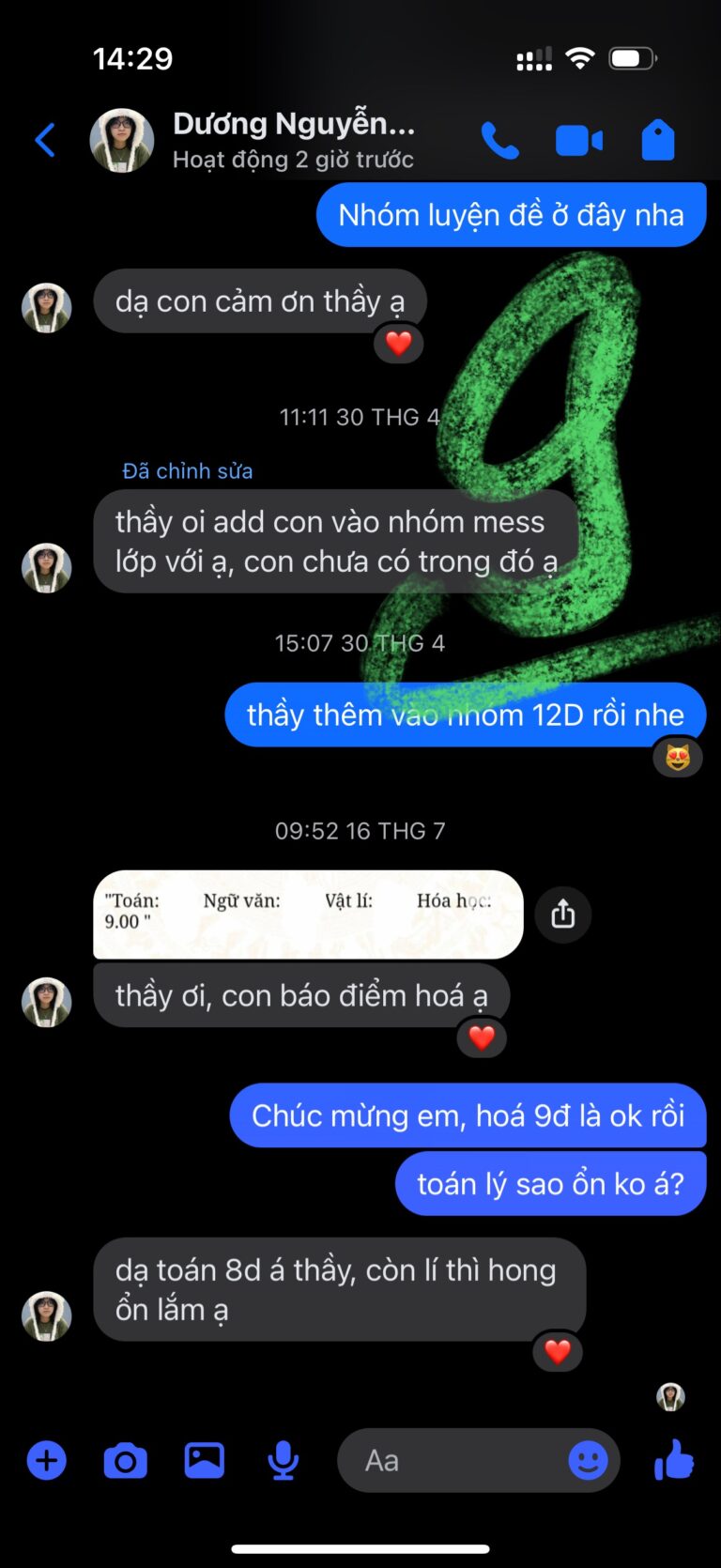The width and height of the screenshot is (721, 1568).
Task: Go back to the chat list
Action: [x=45, y=141]
